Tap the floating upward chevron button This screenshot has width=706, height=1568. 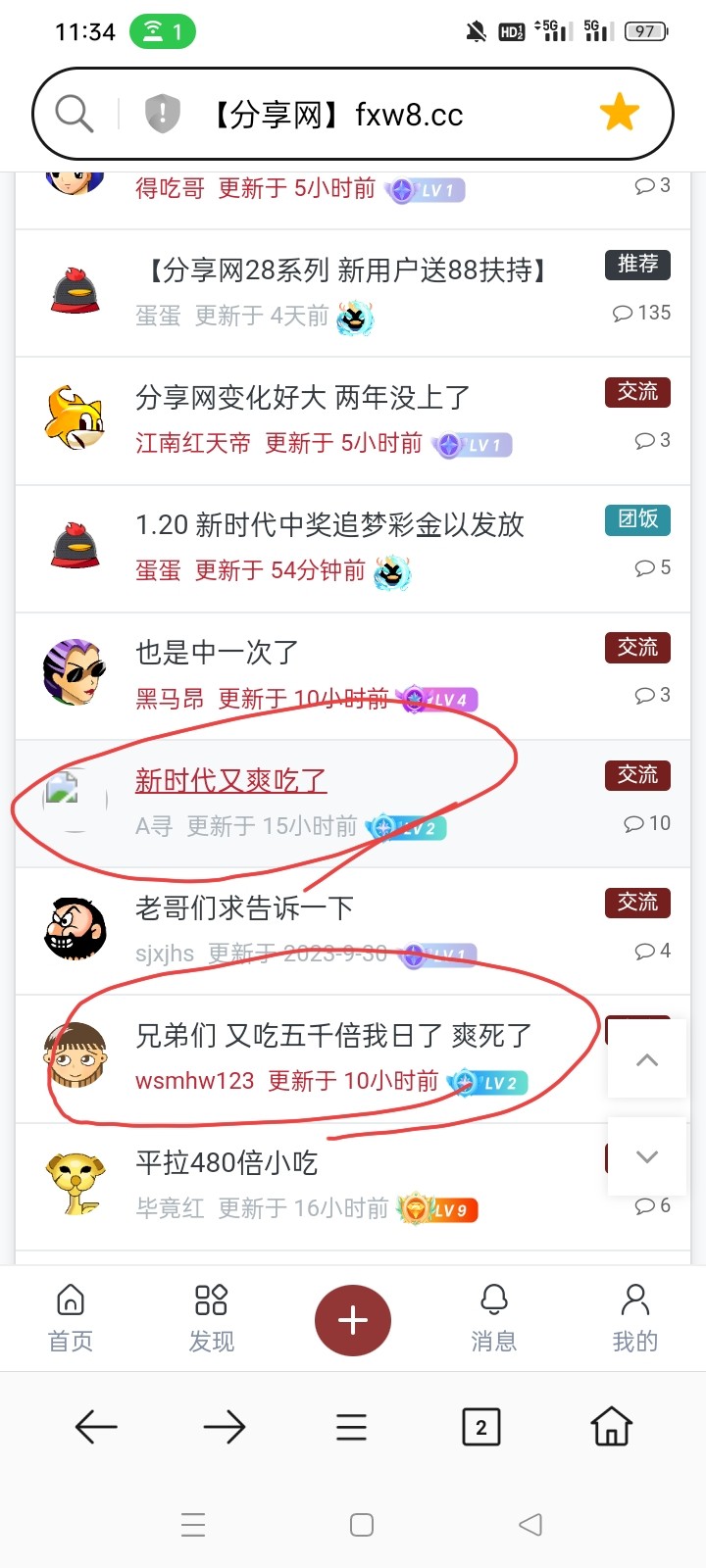pos(646,1059)
